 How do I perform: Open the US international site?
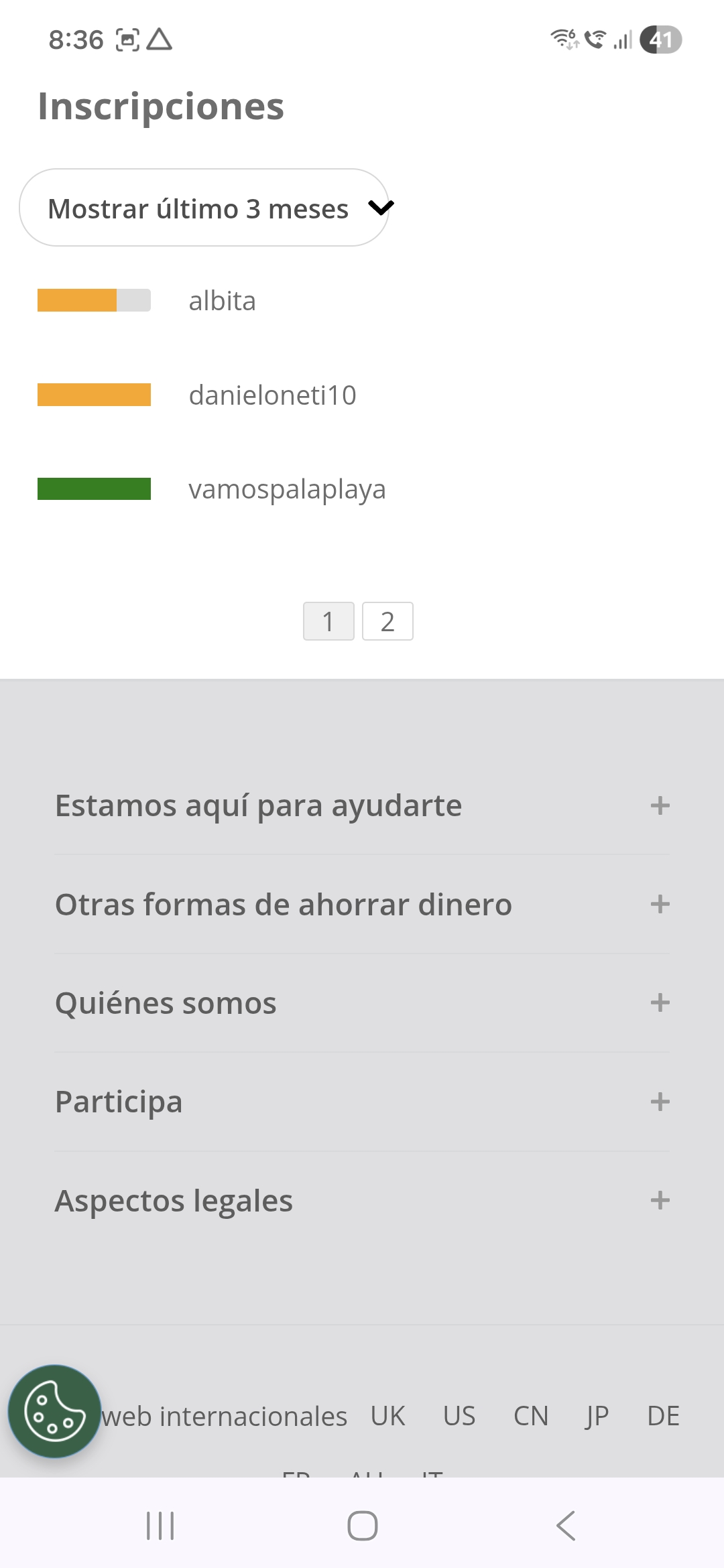coord(459,1417)
